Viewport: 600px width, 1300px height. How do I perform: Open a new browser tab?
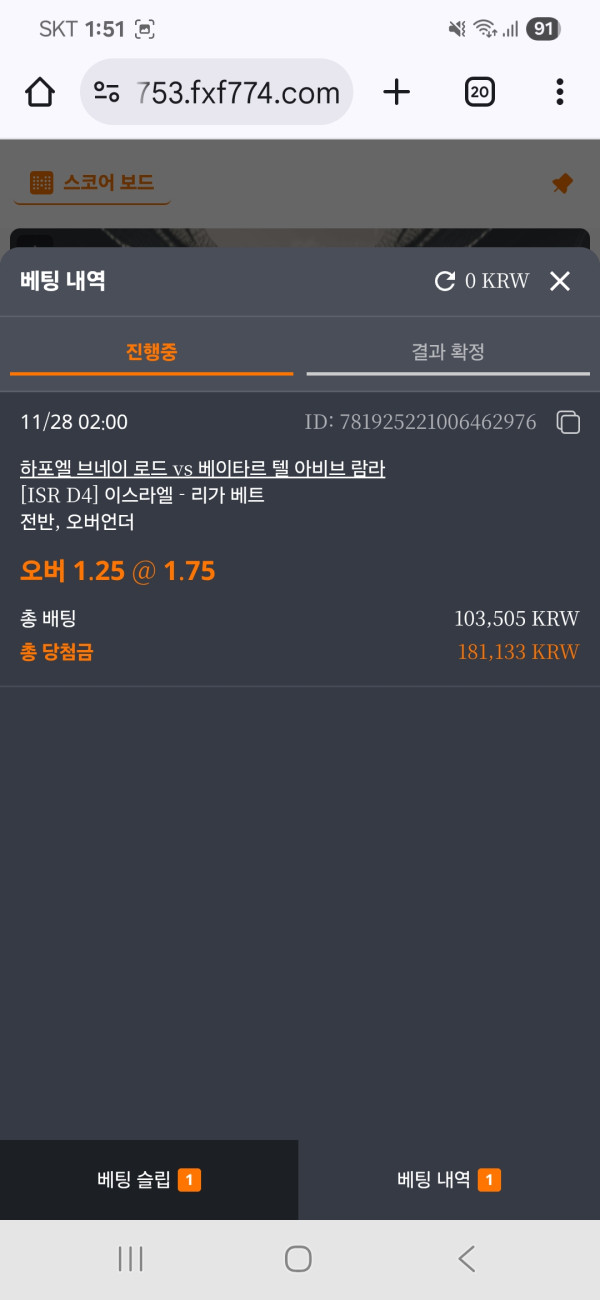[x=397, y=93]
